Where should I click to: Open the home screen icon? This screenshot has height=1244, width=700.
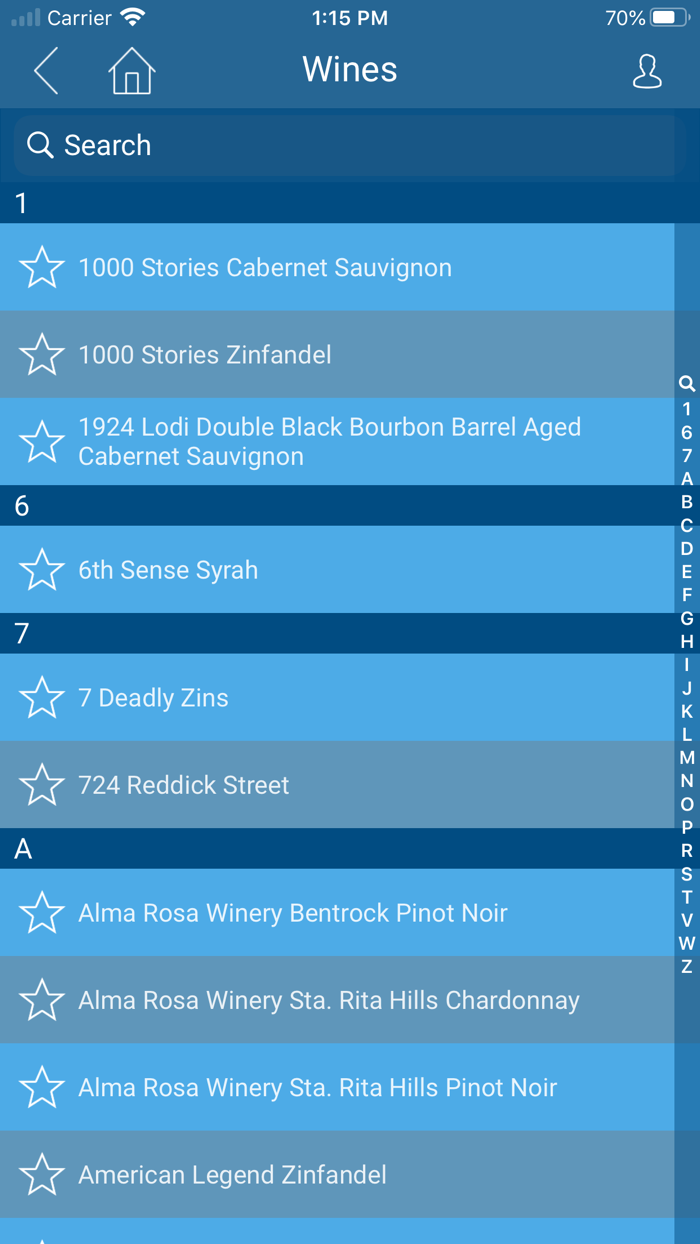132,70
